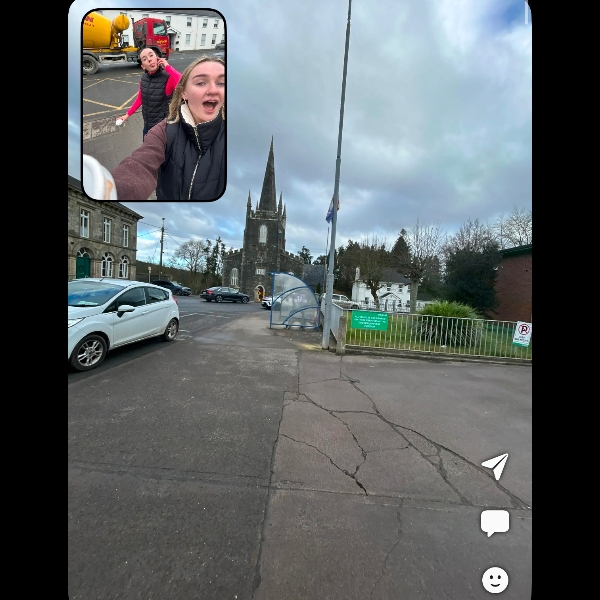Share this post with the paper plane icon
Screen dimensions: 600x600
[495, 466]
